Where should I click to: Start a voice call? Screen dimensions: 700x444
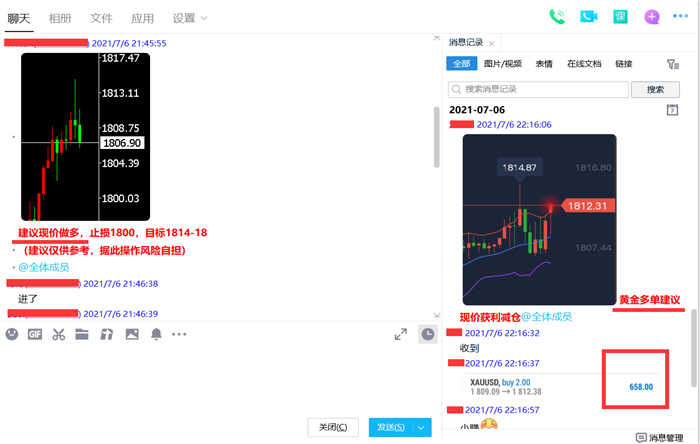(557, 16)
